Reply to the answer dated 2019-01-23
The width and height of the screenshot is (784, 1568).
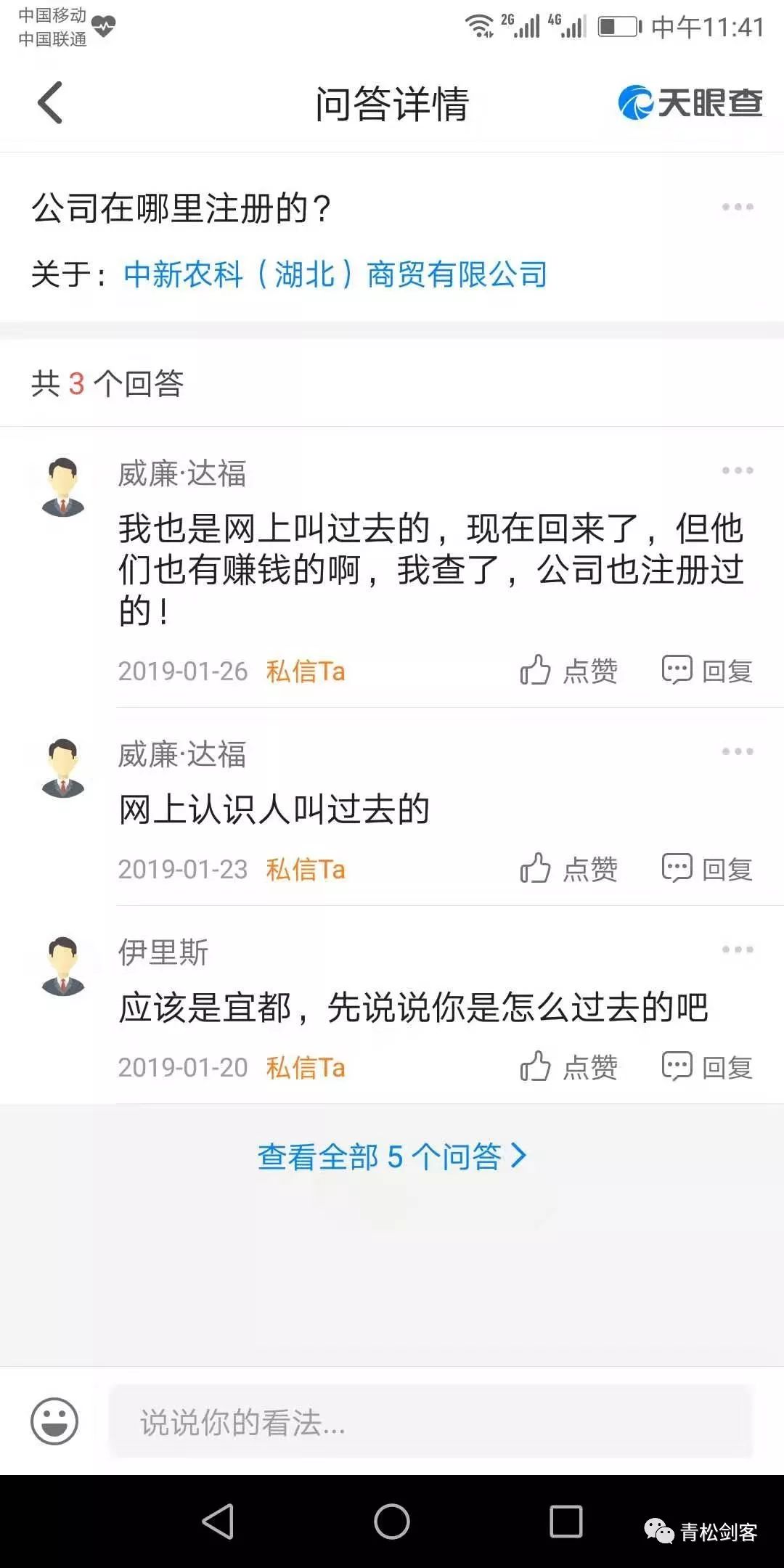(707, 869)
